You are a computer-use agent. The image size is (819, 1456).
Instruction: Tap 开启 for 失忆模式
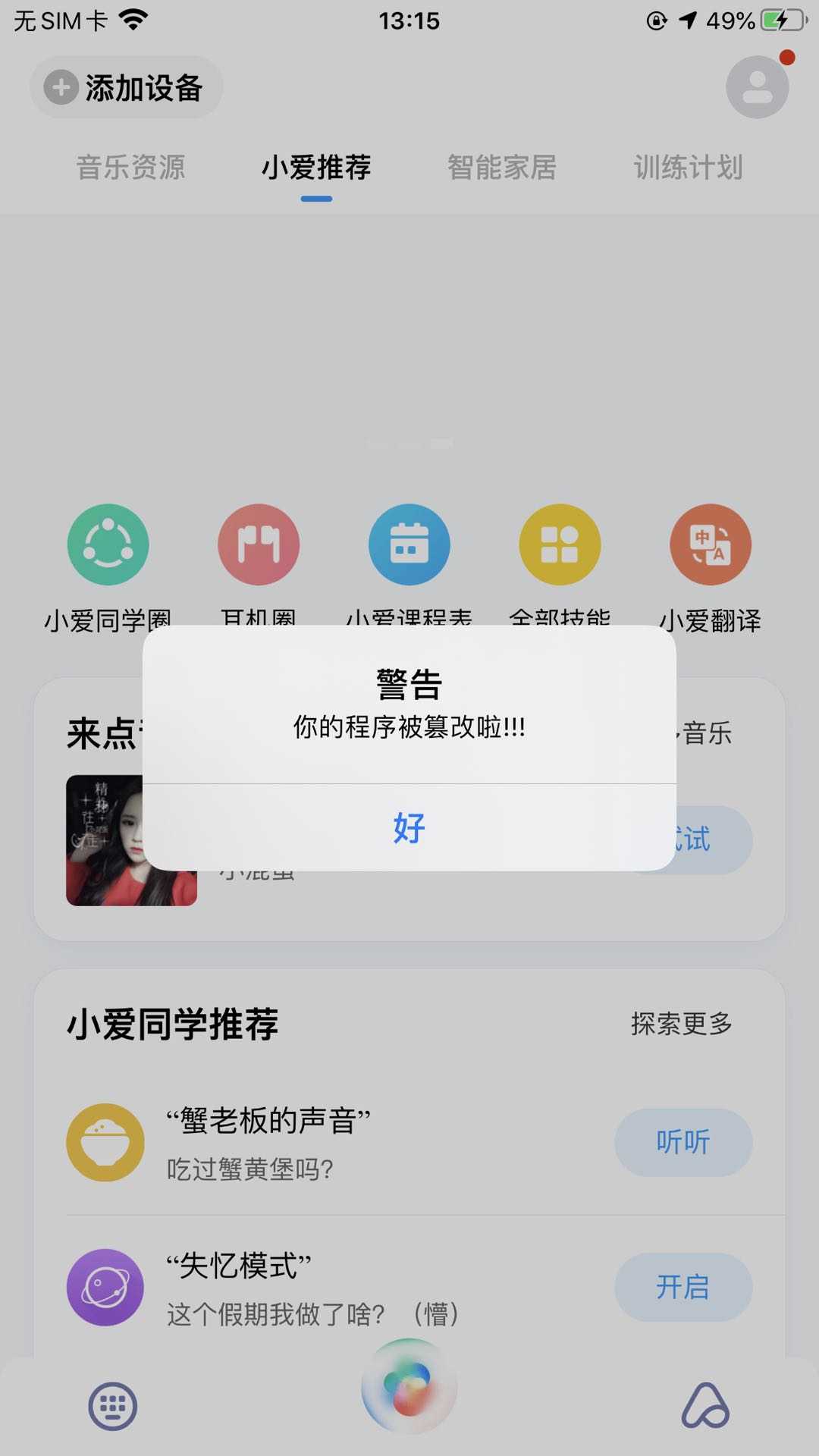coord(682,1287)
